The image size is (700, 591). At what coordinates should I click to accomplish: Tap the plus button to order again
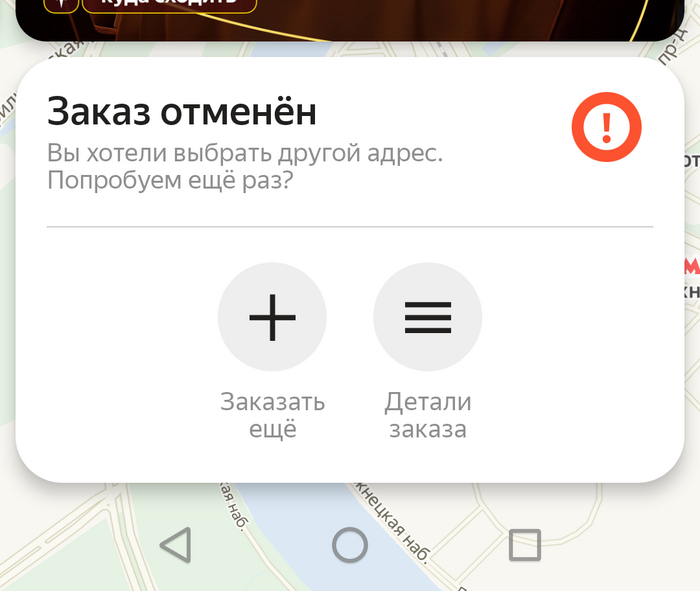pyautogui.click(x=272, y=317)
